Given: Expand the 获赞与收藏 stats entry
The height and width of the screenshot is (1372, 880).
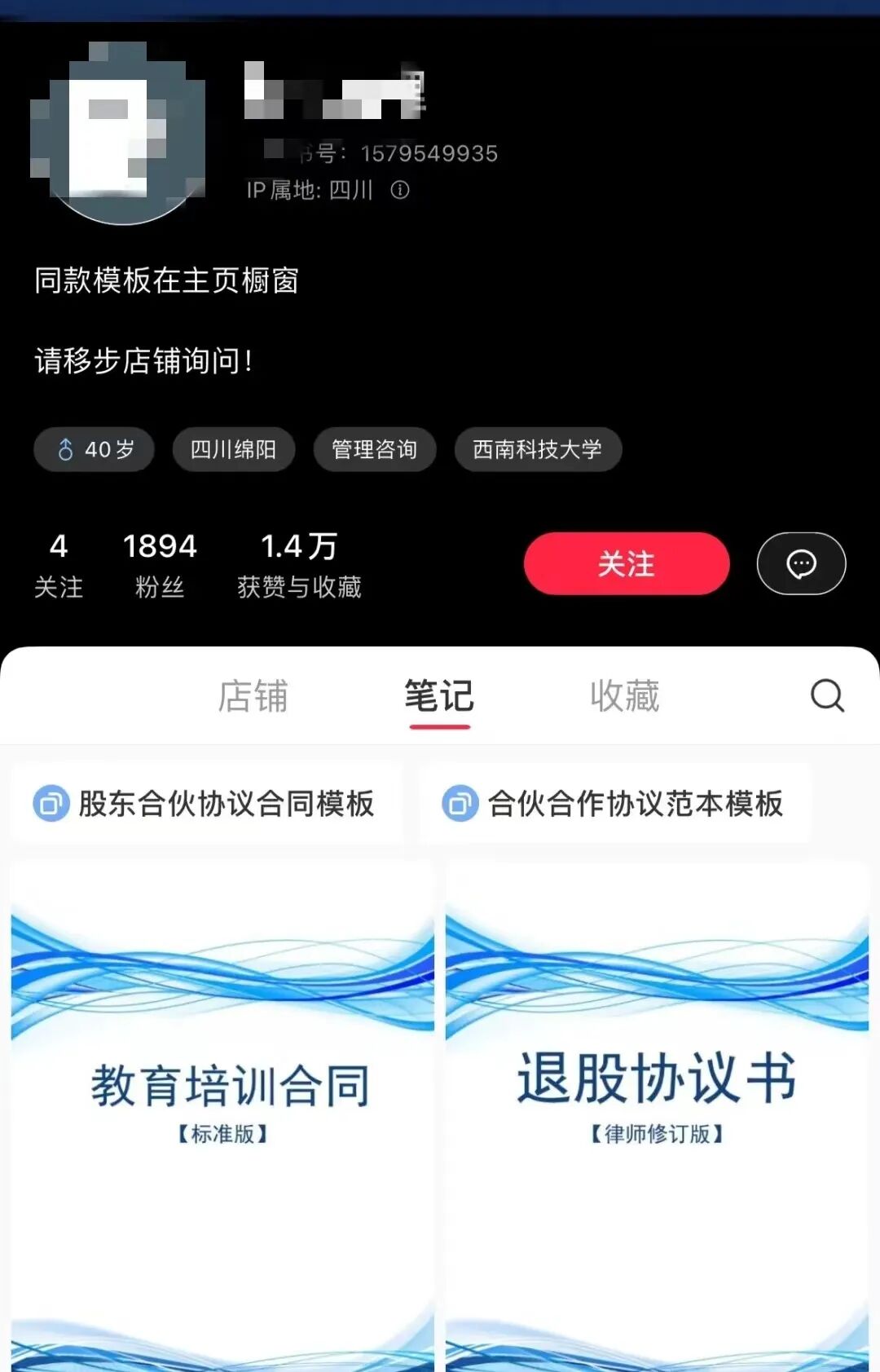Looking at the screenshot, I should [299, 563].
